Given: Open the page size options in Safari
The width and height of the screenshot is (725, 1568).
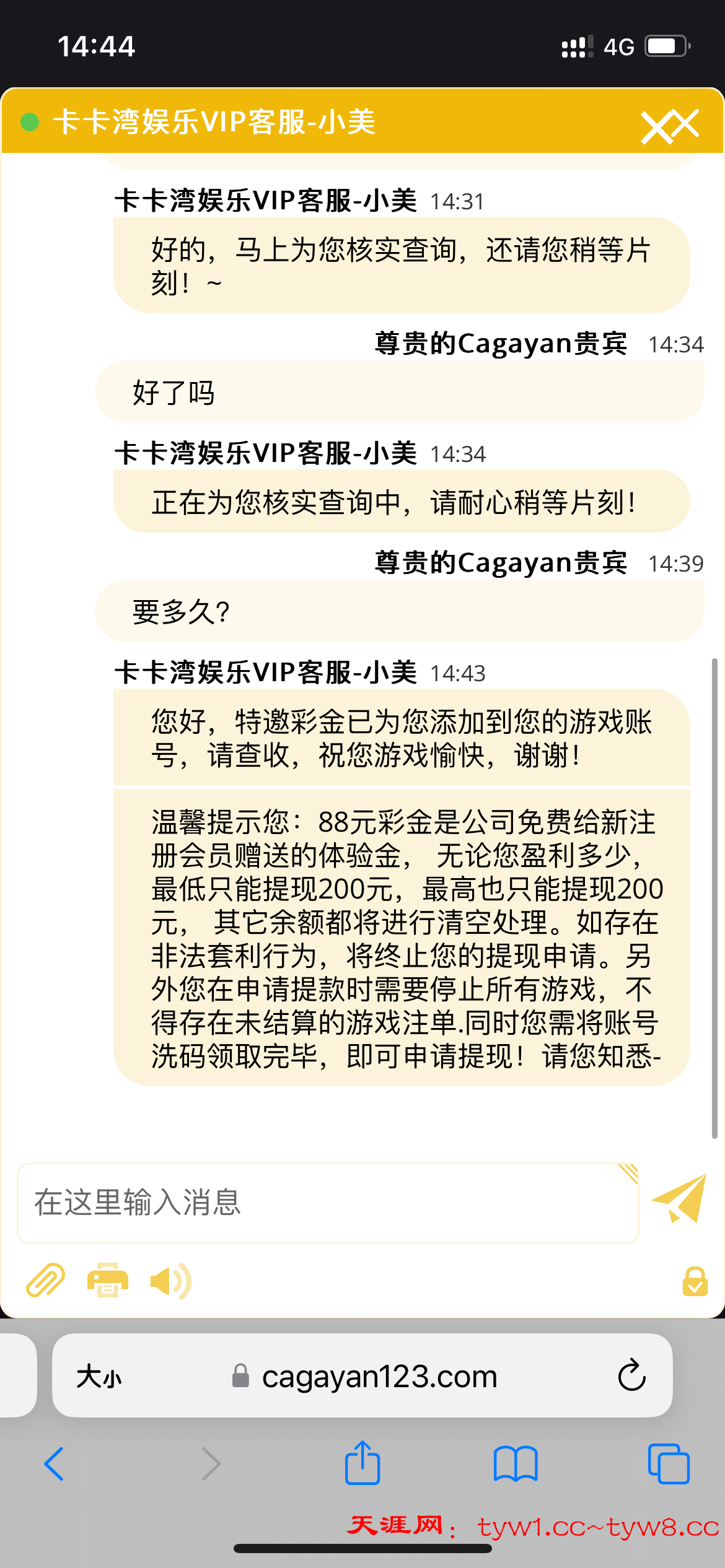Looking at the screenshot, I should 99,1377.
